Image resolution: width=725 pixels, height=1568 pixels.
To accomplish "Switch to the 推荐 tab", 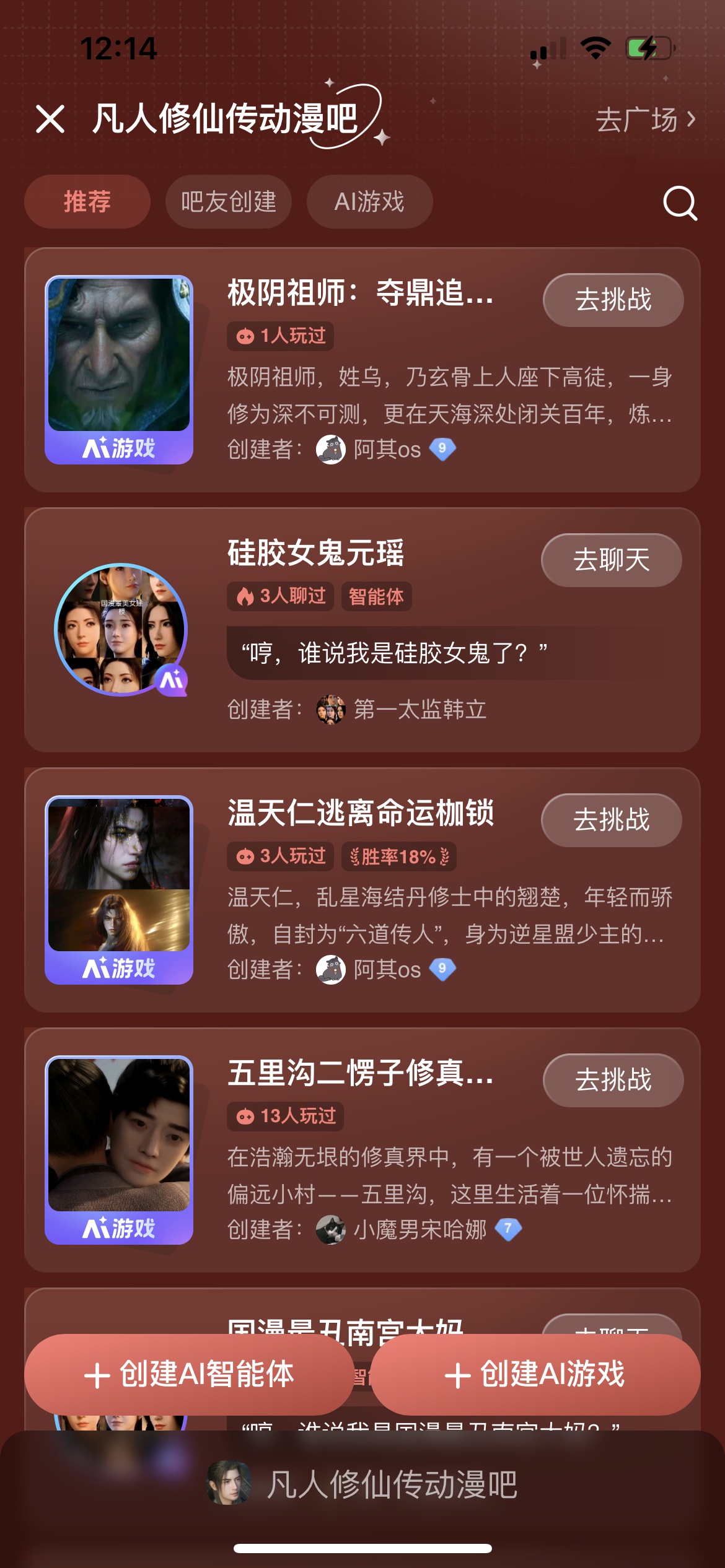I will tap(87, 202).
